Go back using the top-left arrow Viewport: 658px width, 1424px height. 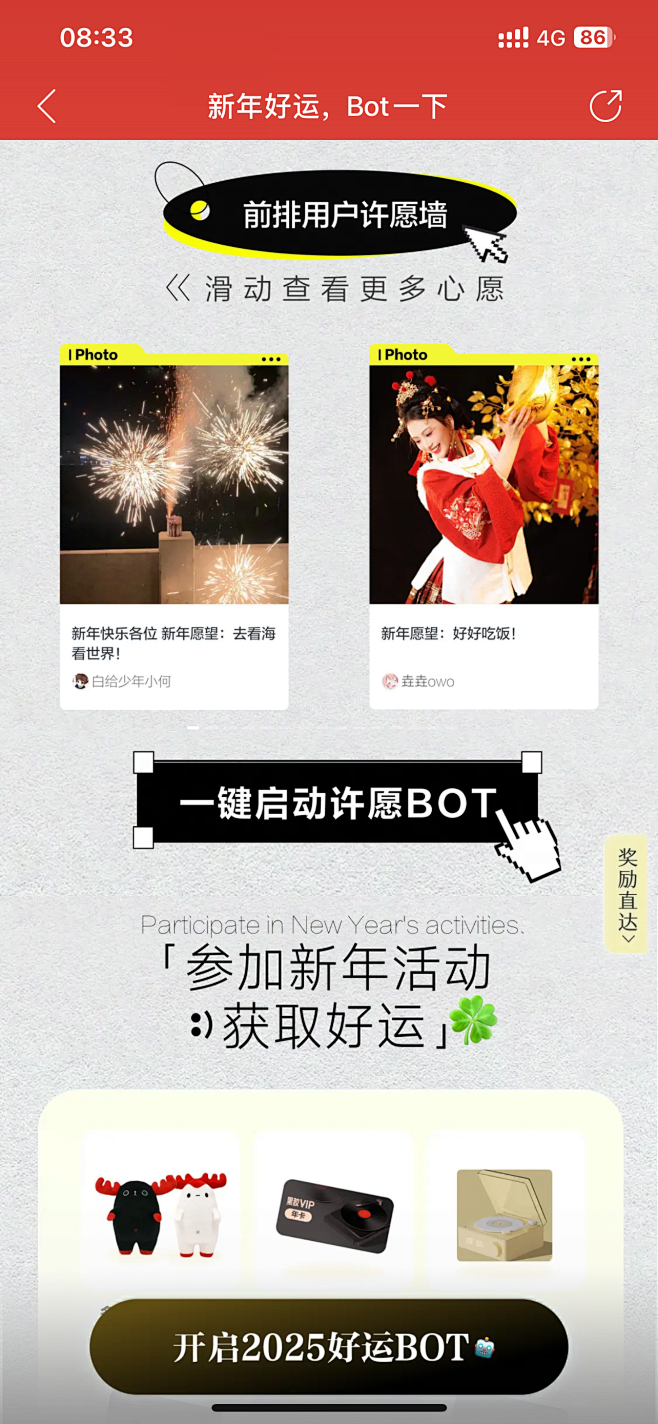(46, 106)
